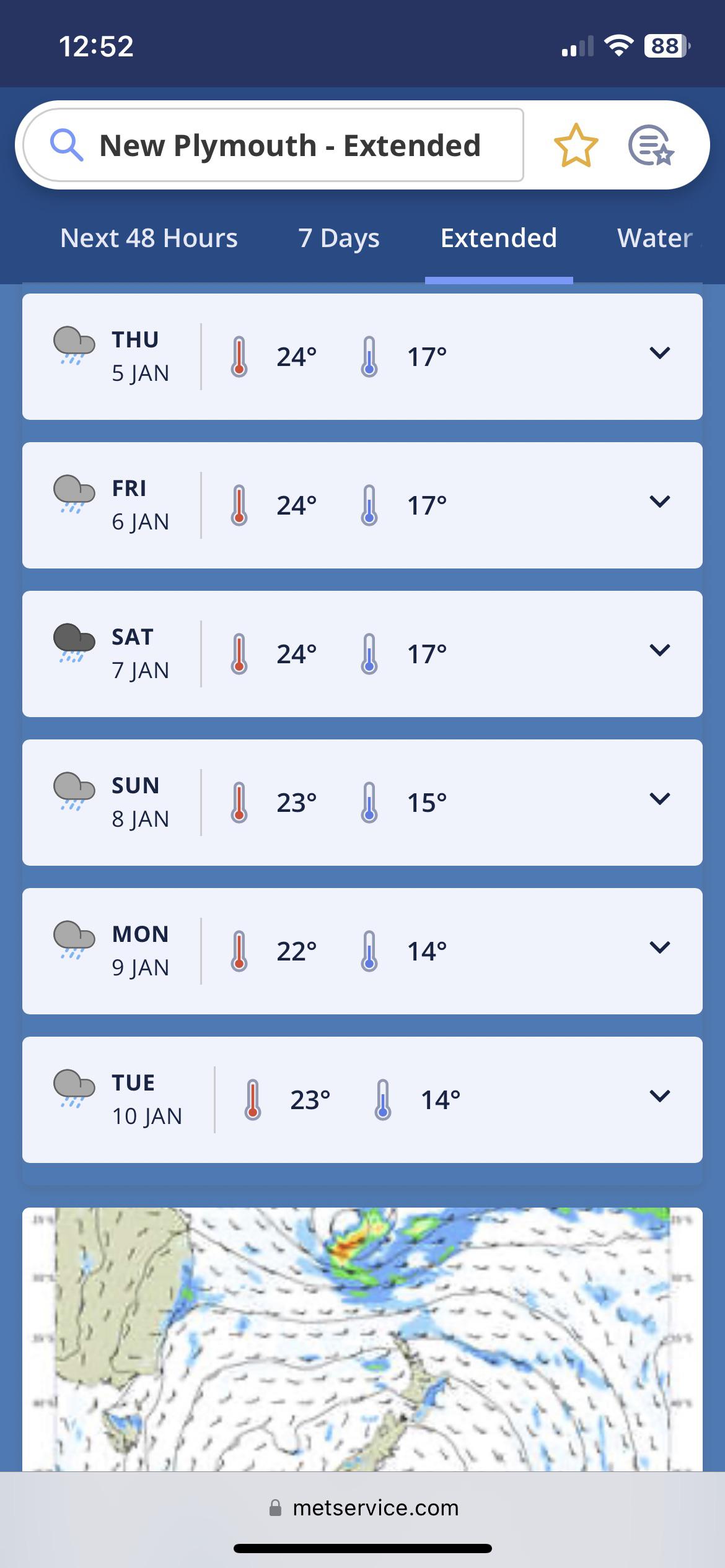The height and width of the screenshot is (1568, 725).
Task: Switch to the 7 Days tab
Action: [x=340, y=238]
